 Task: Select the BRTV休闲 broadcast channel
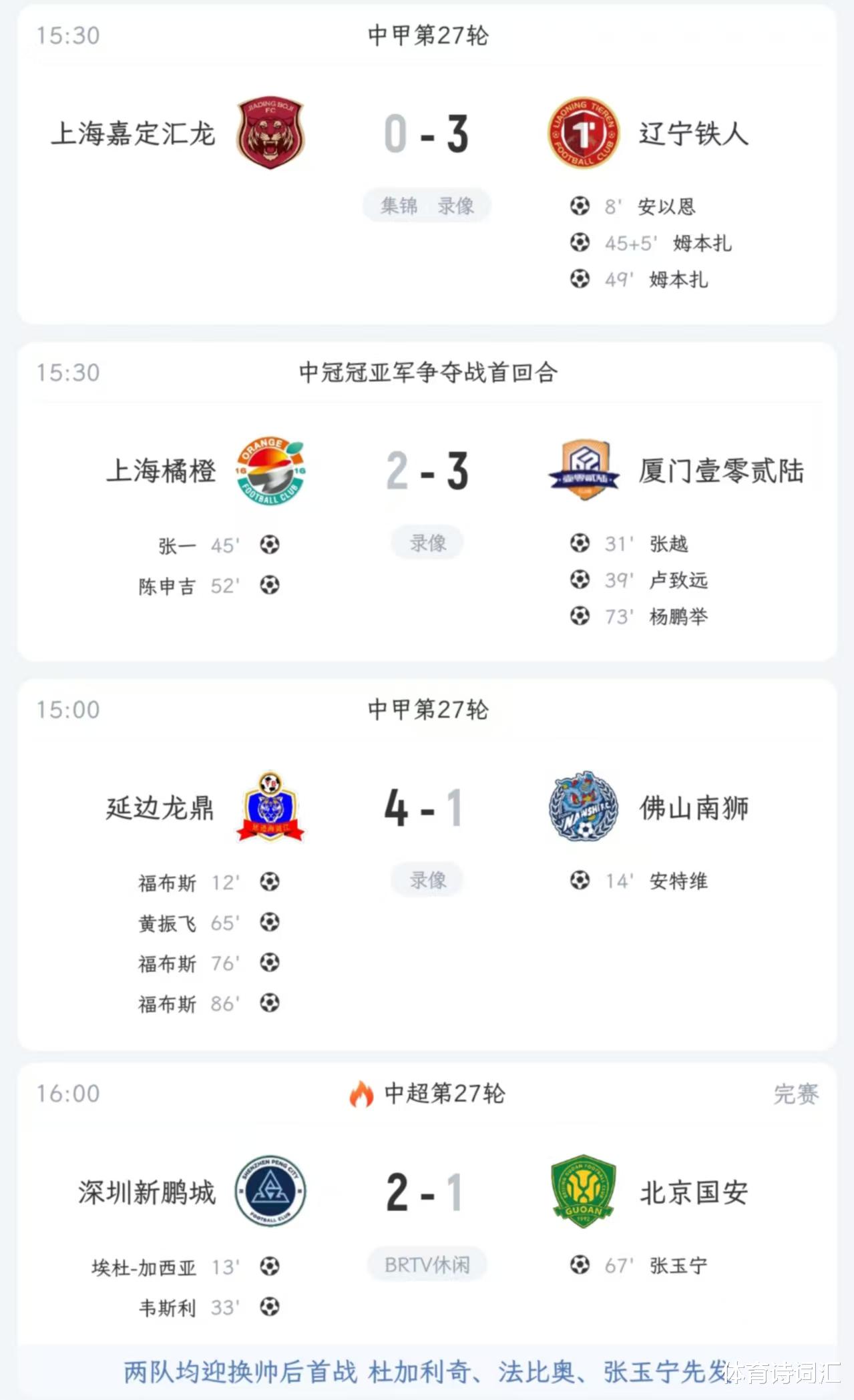point(427,1264)
